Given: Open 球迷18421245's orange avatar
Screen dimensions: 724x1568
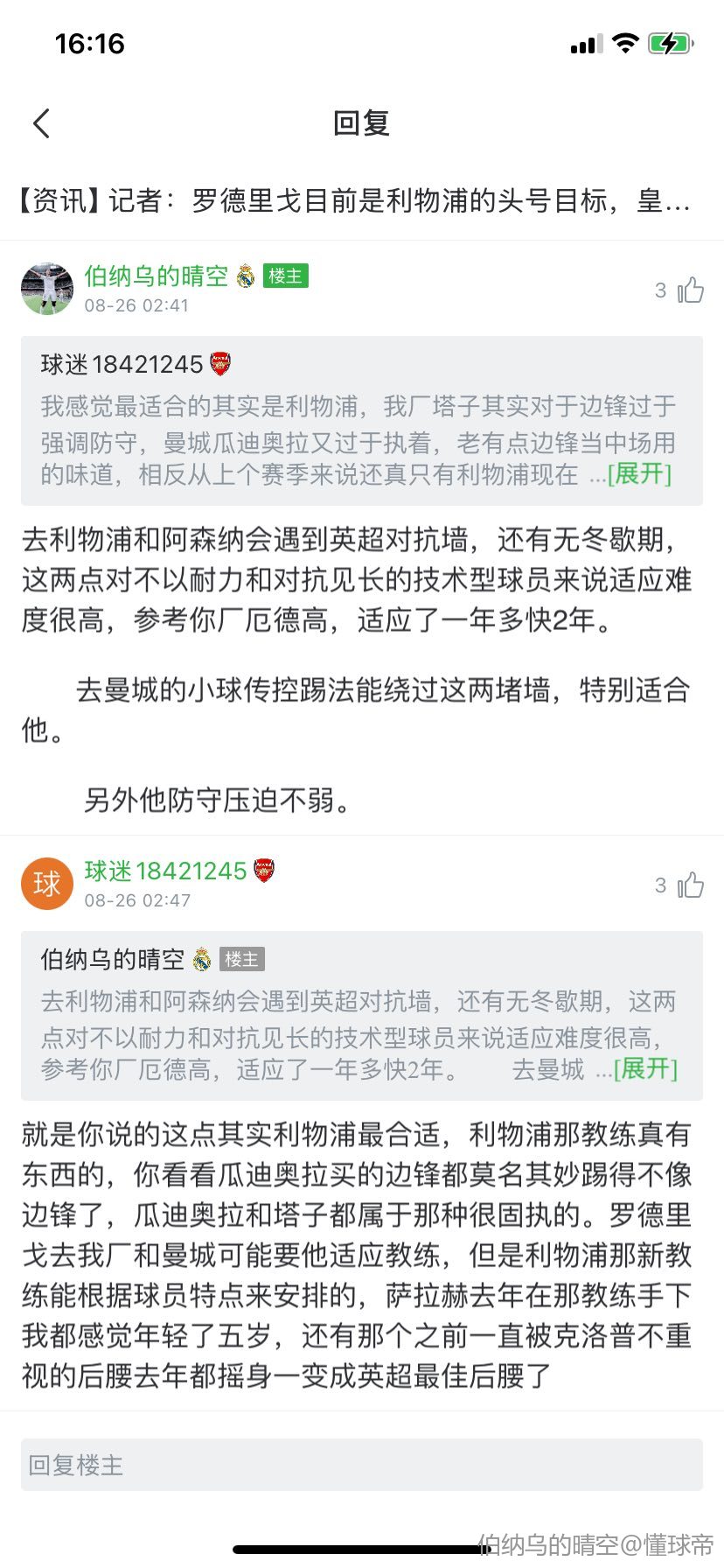Looking at the screenshot, I should [x=47, y=884].
